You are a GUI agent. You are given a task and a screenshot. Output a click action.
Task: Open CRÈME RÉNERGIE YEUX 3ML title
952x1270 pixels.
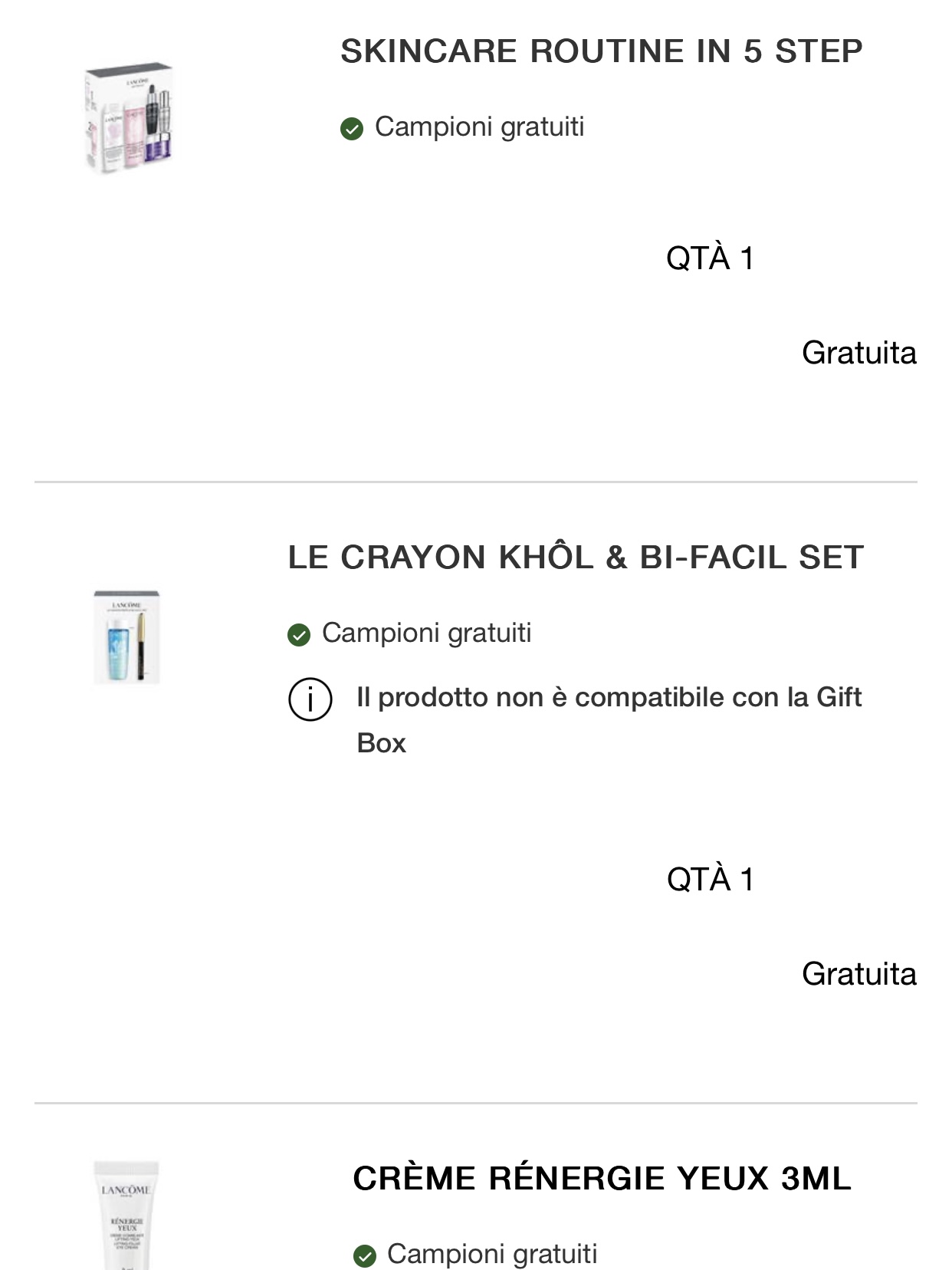coord(601,1179)
